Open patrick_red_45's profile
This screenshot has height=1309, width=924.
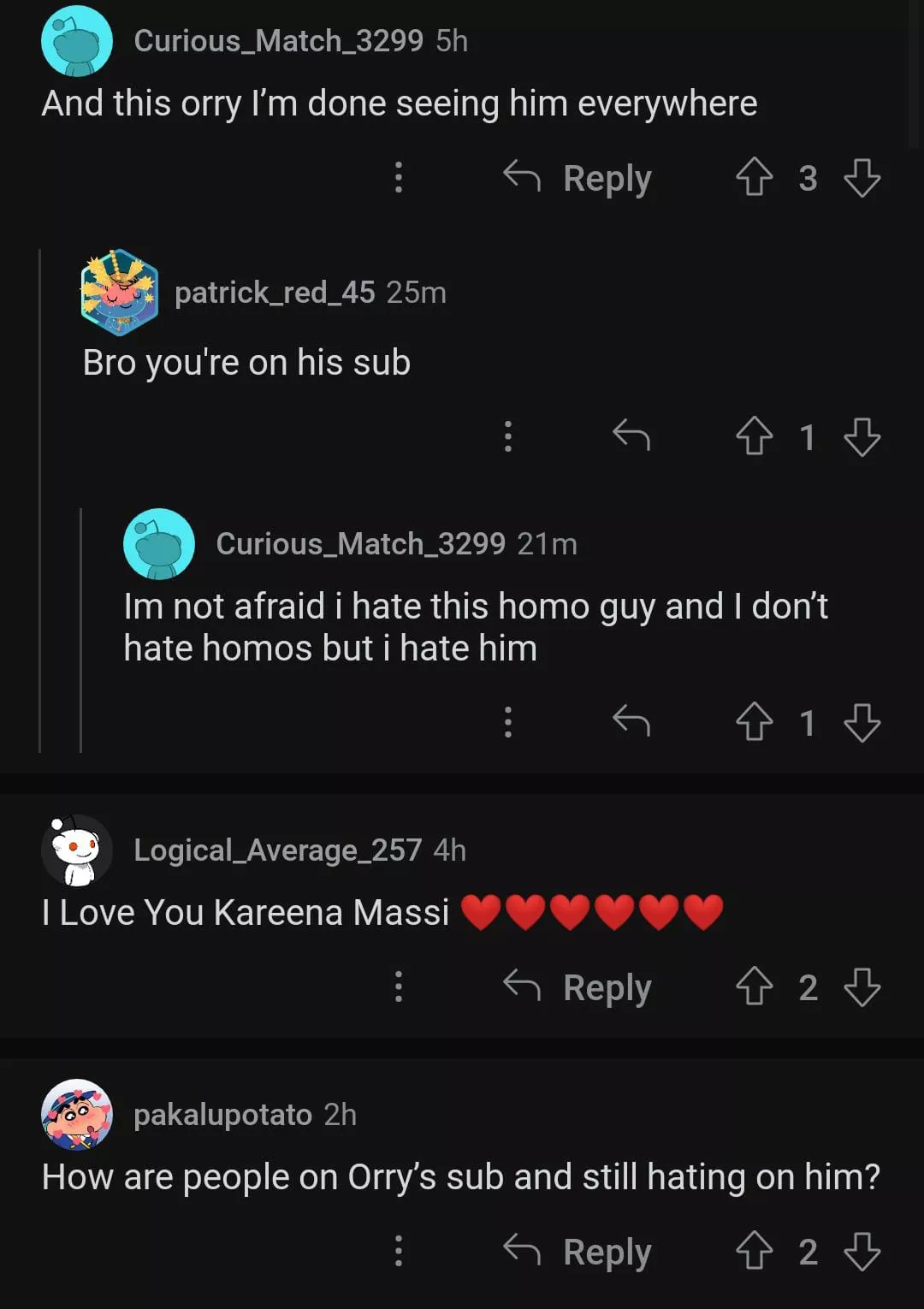pos(274,293)
